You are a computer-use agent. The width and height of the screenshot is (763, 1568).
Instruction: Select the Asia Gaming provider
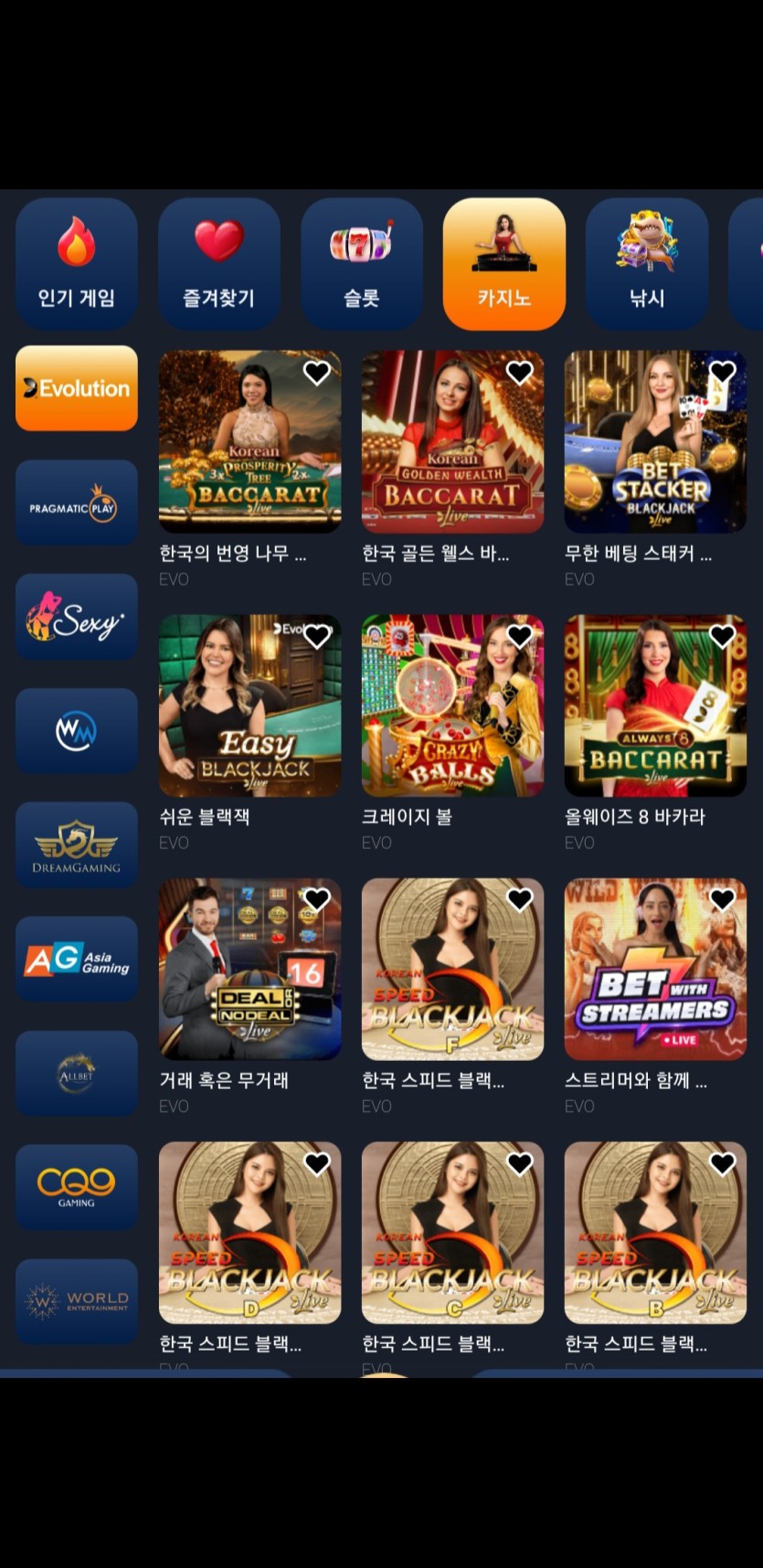[77, 959]
